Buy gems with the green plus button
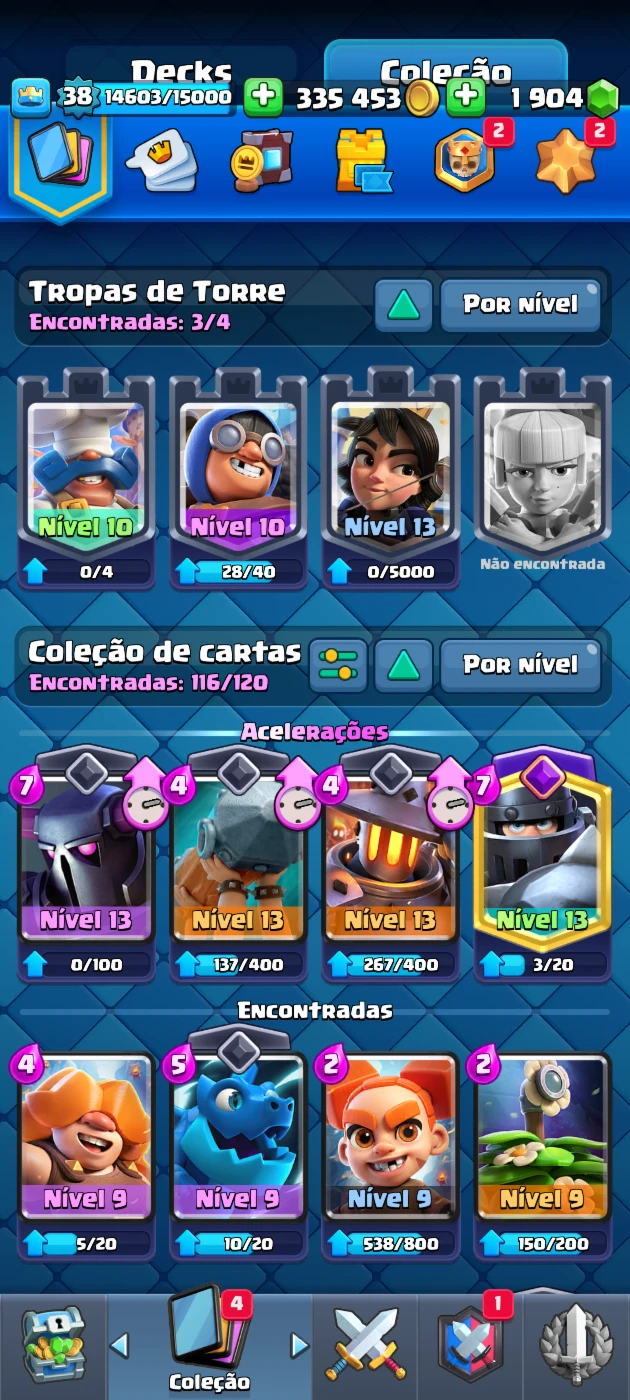This screenshot has width=630, height=1400. tap(466, 97)
